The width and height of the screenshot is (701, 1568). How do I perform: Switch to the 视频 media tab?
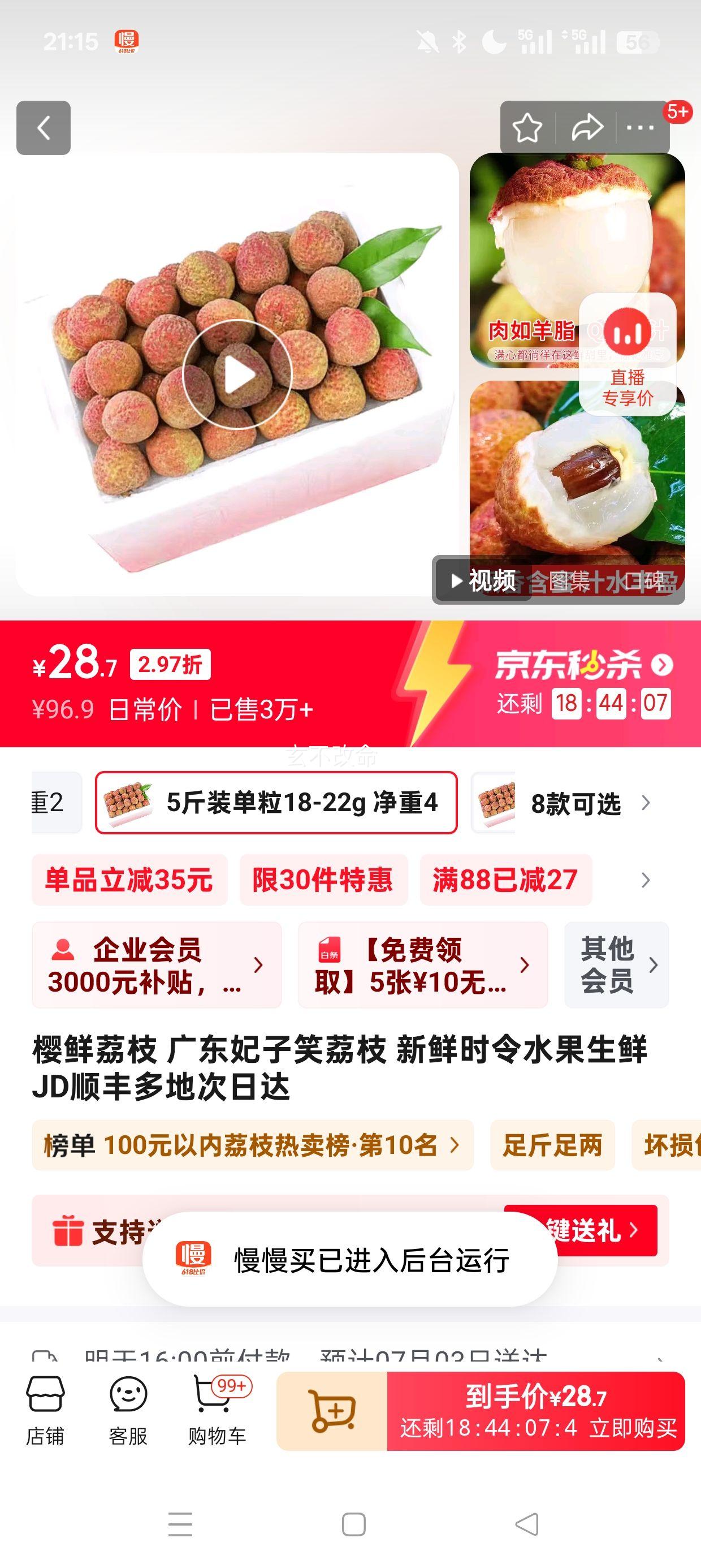483,580
